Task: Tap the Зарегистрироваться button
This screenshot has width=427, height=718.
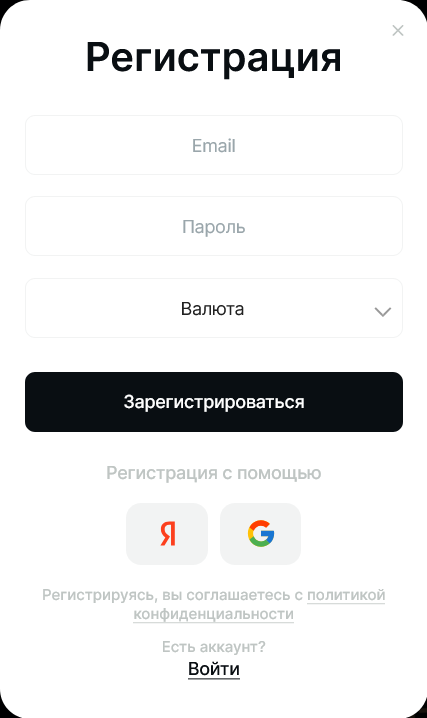Action: point(214,402)
